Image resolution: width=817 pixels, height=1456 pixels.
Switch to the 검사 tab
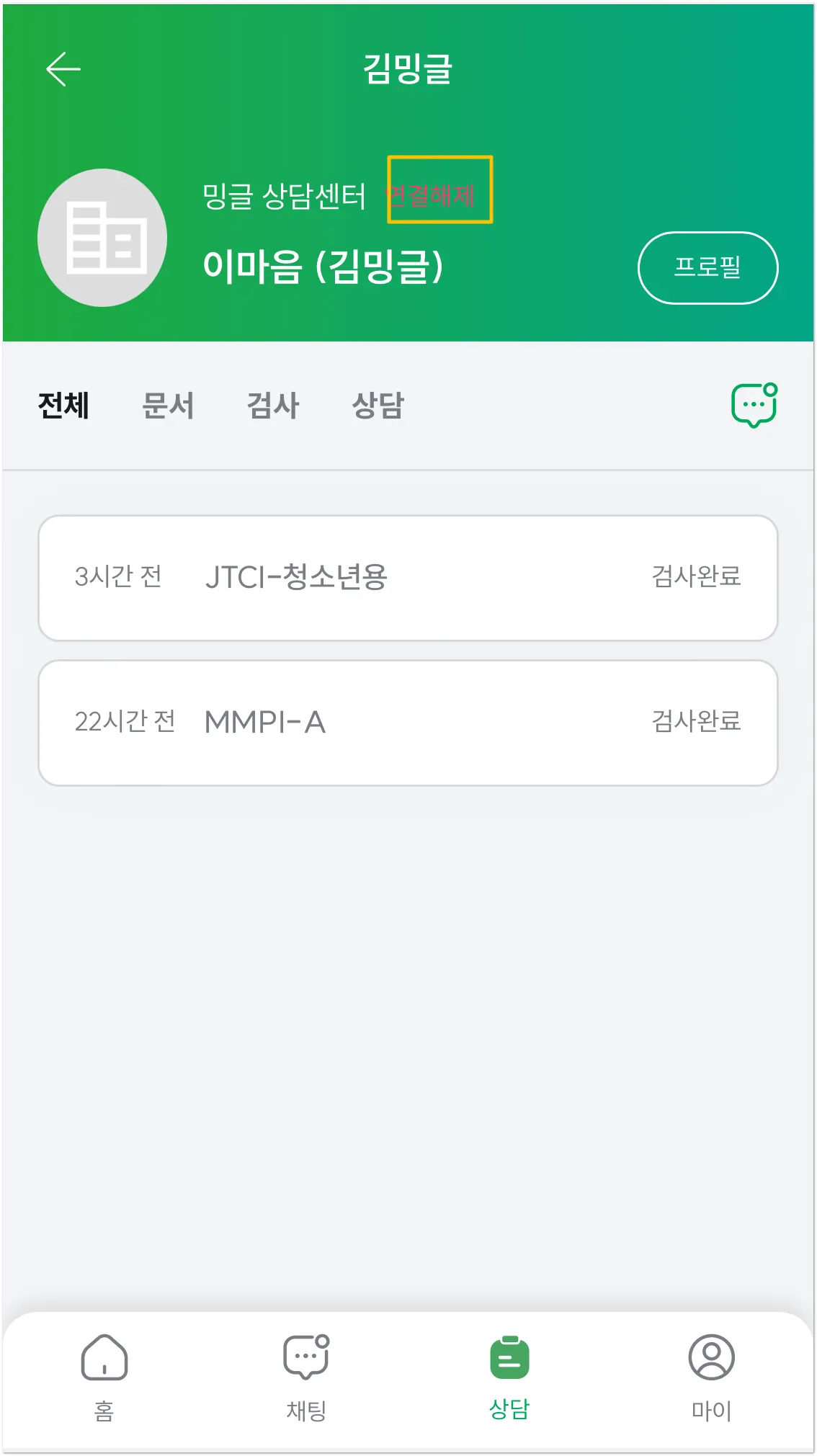click(273, 406)
